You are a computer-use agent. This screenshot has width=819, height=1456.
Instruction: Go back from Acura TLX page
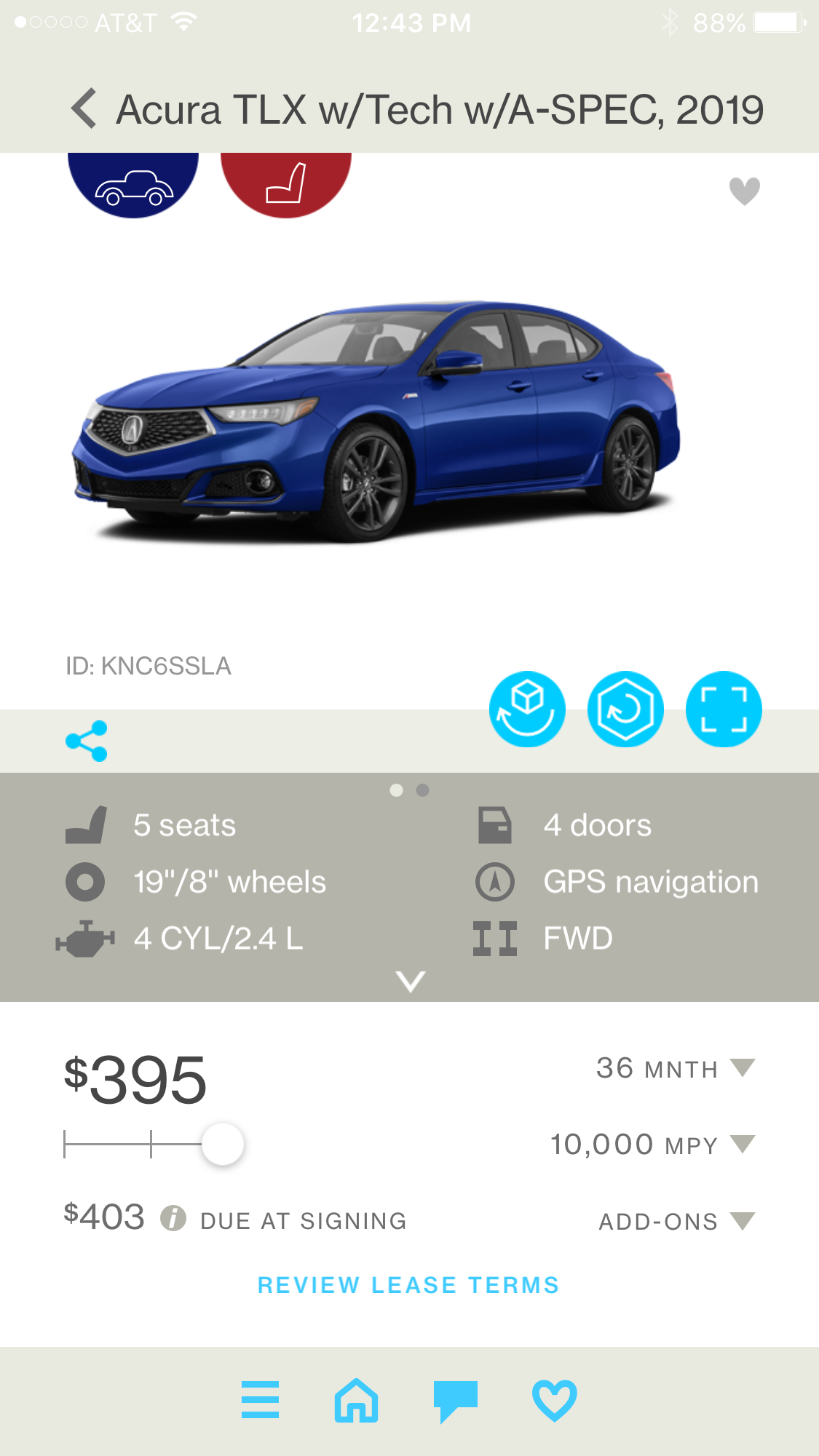[x=84, y=108]
